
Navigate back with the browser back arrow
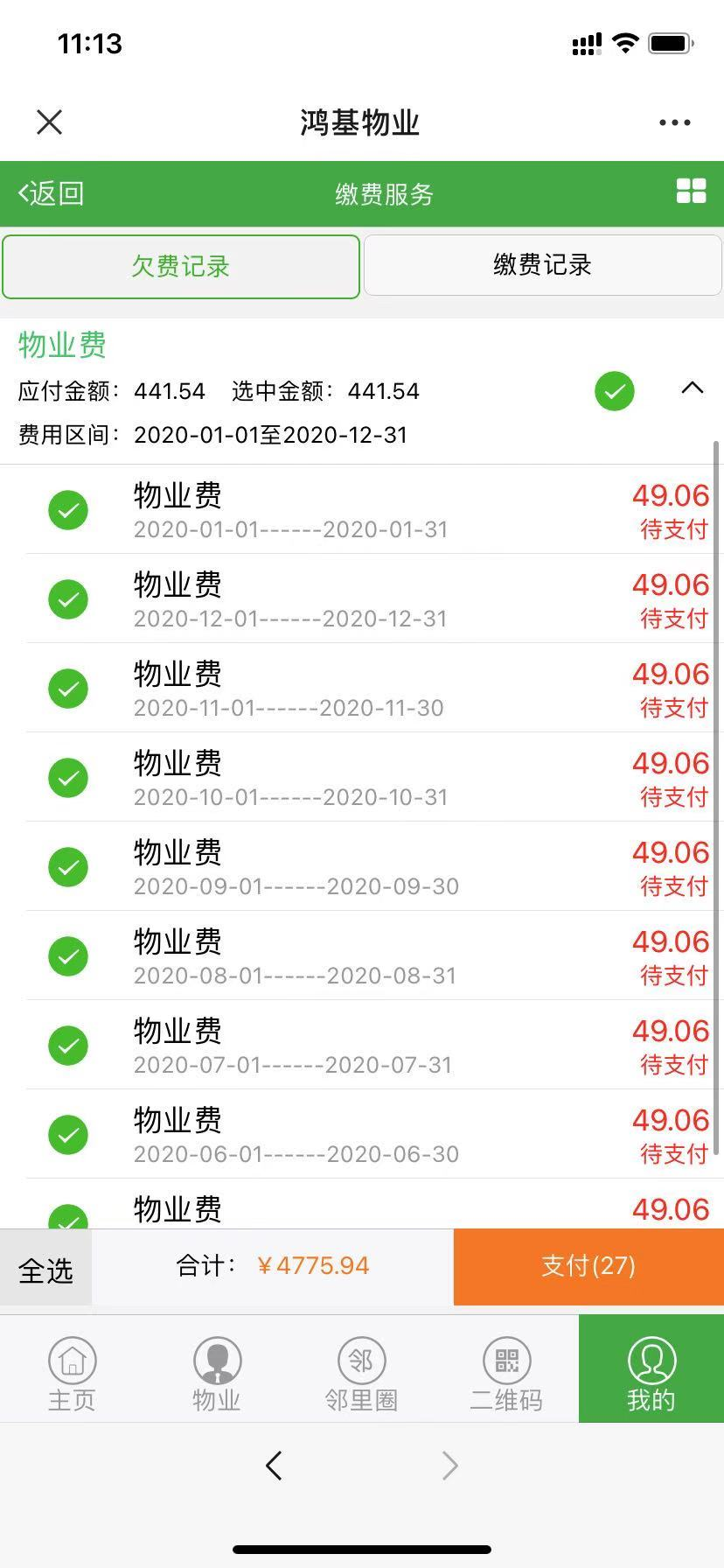(x=274, y=1465)
